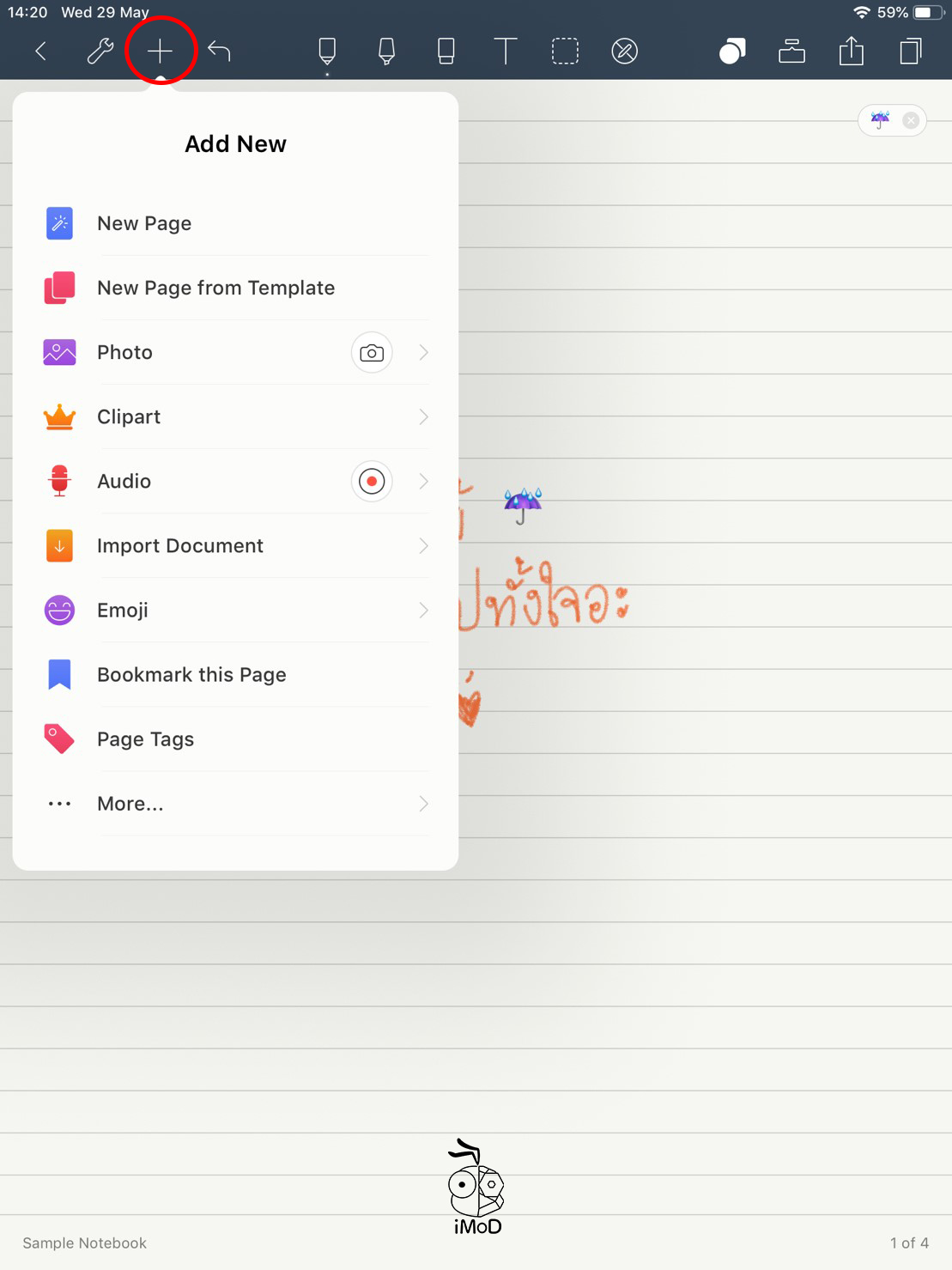
Task: Dismiss the umbrella tag chip
Action: (911, 121)
